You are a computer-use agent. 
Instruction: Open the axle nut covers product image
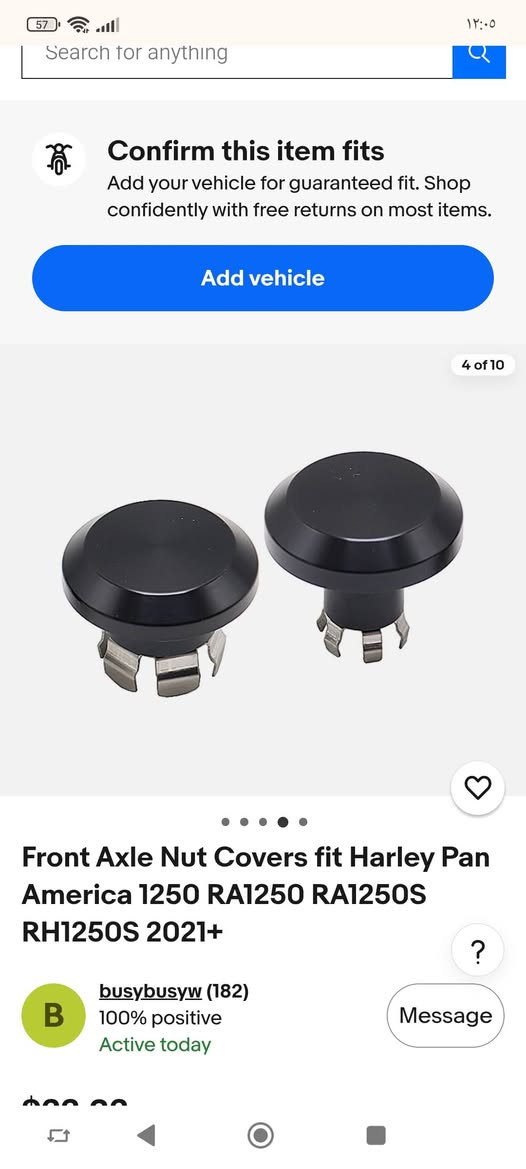click(x=263, y=570)
